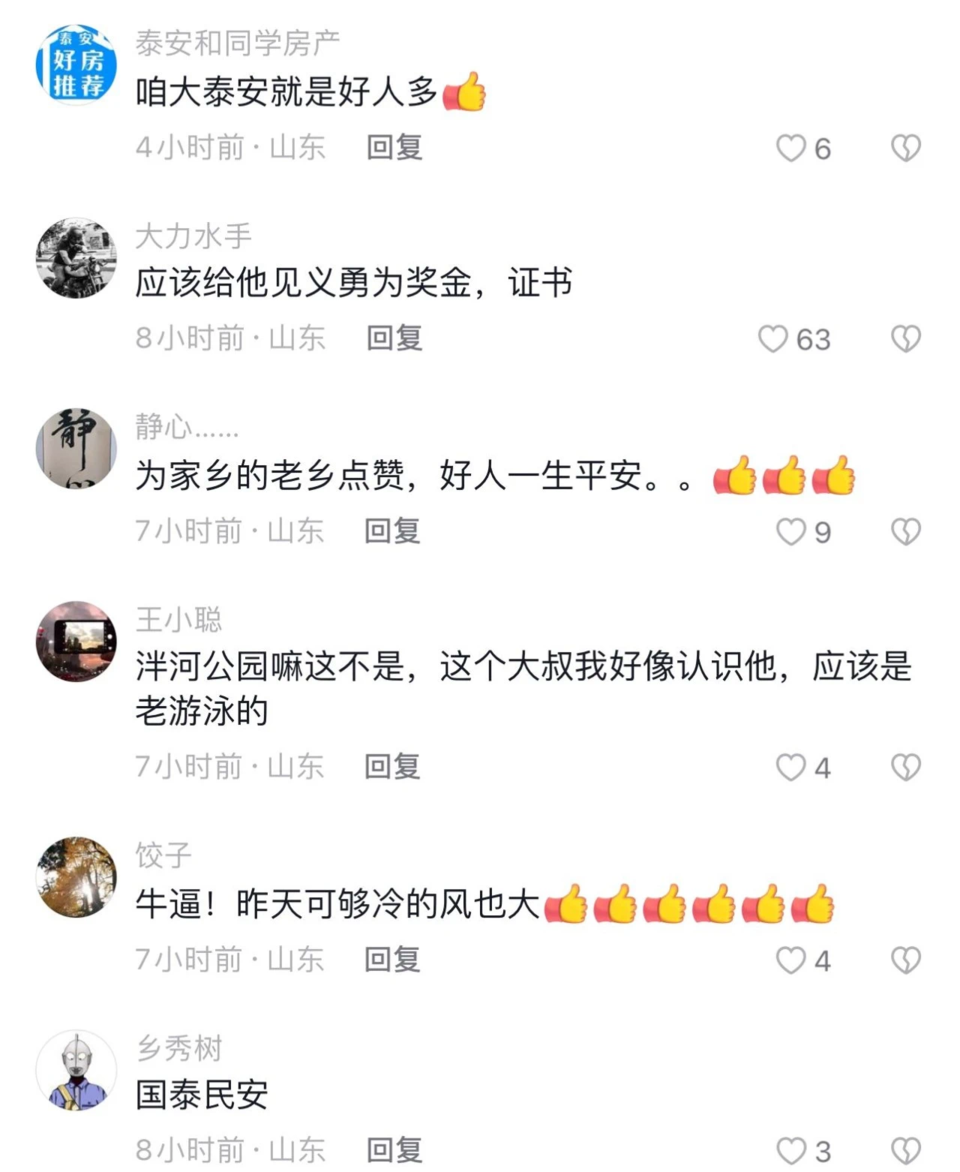The image size is (960, 1172).
Task: Open 王小聪's avatar
Action: (76, 641)
